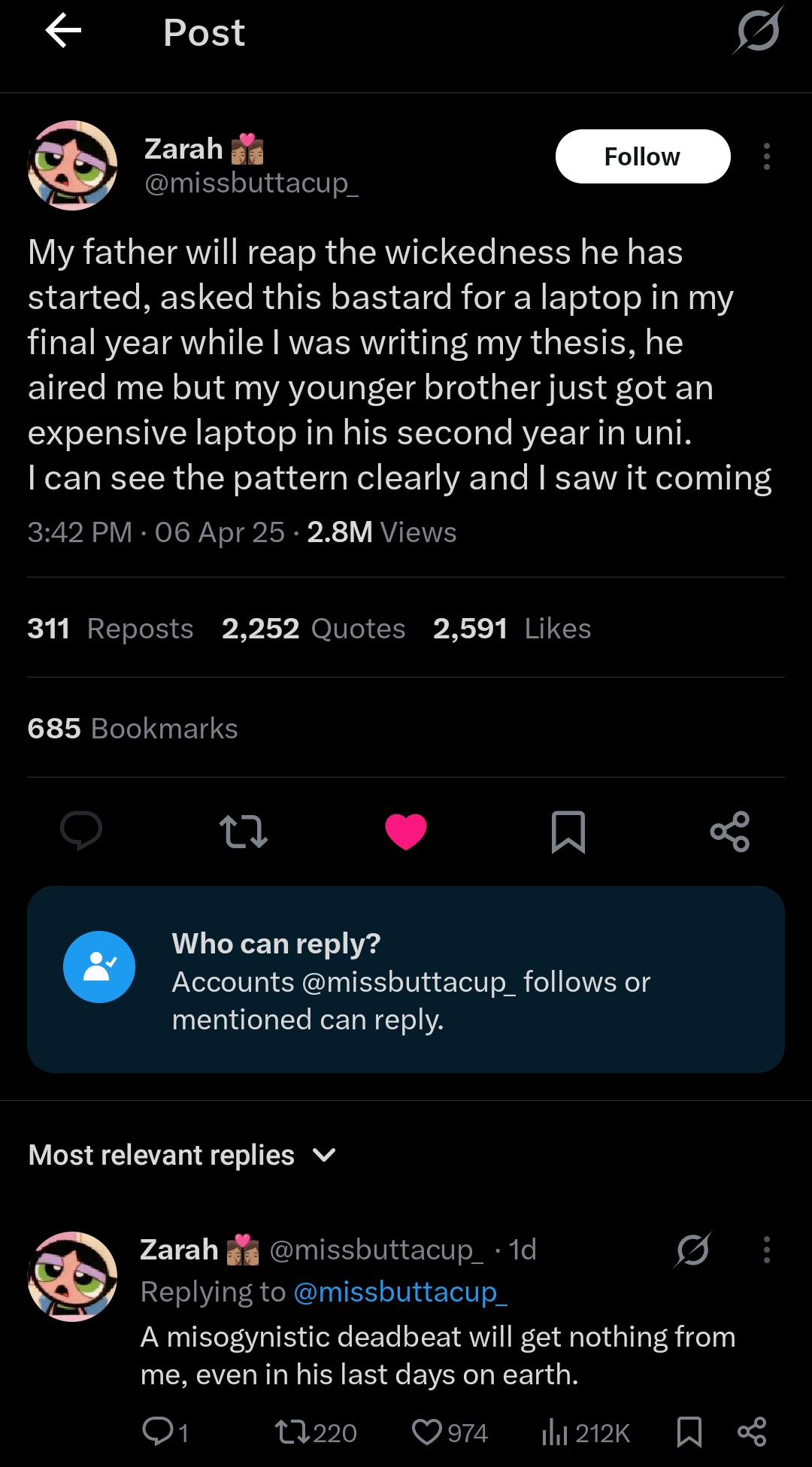Open overflow menu on main post

pyautogui.click(x=766, y=156)
